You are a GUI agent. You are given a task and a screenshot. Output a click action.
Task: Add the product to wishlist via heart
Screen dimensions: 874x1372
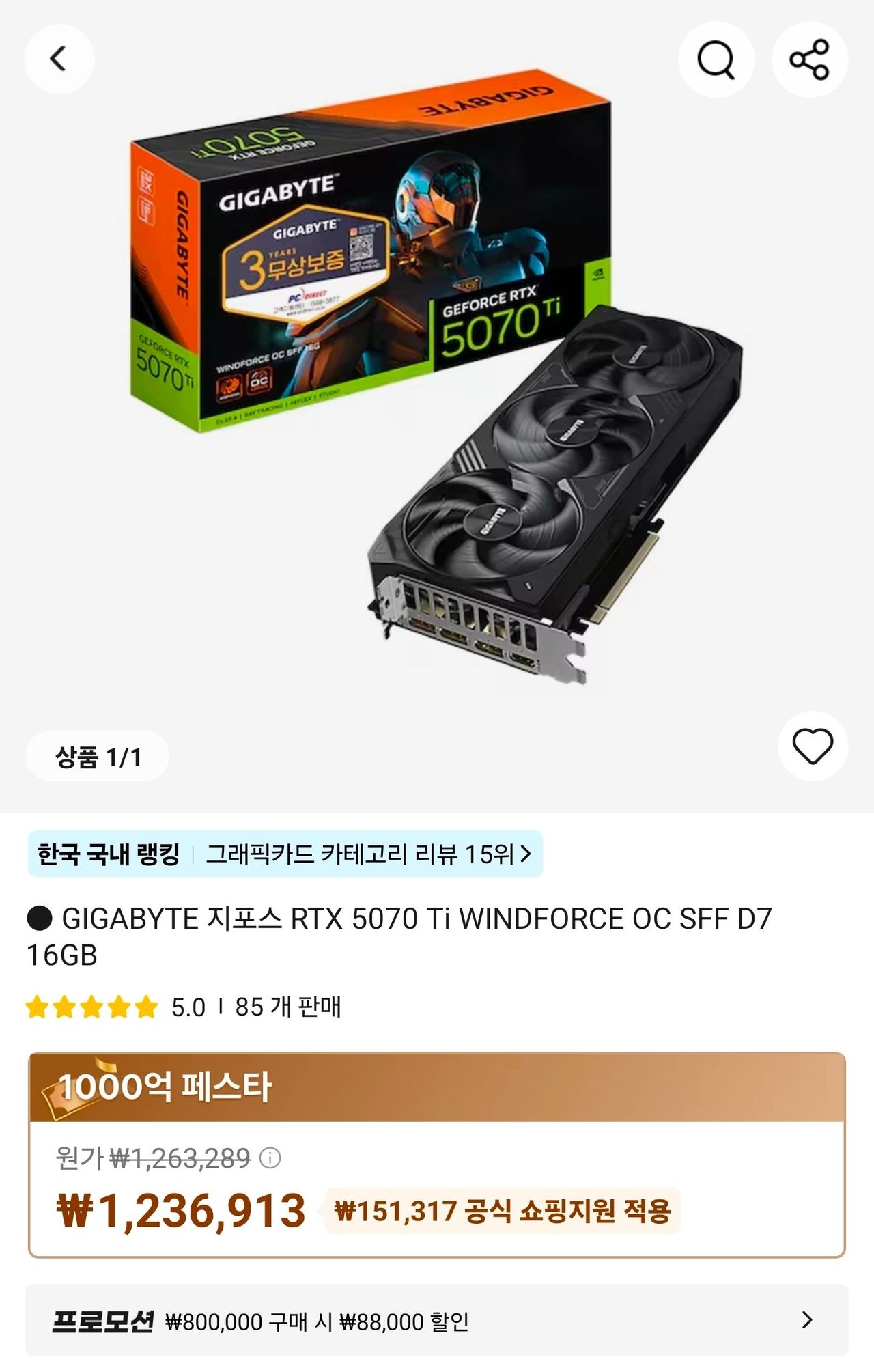click(813, 746)
